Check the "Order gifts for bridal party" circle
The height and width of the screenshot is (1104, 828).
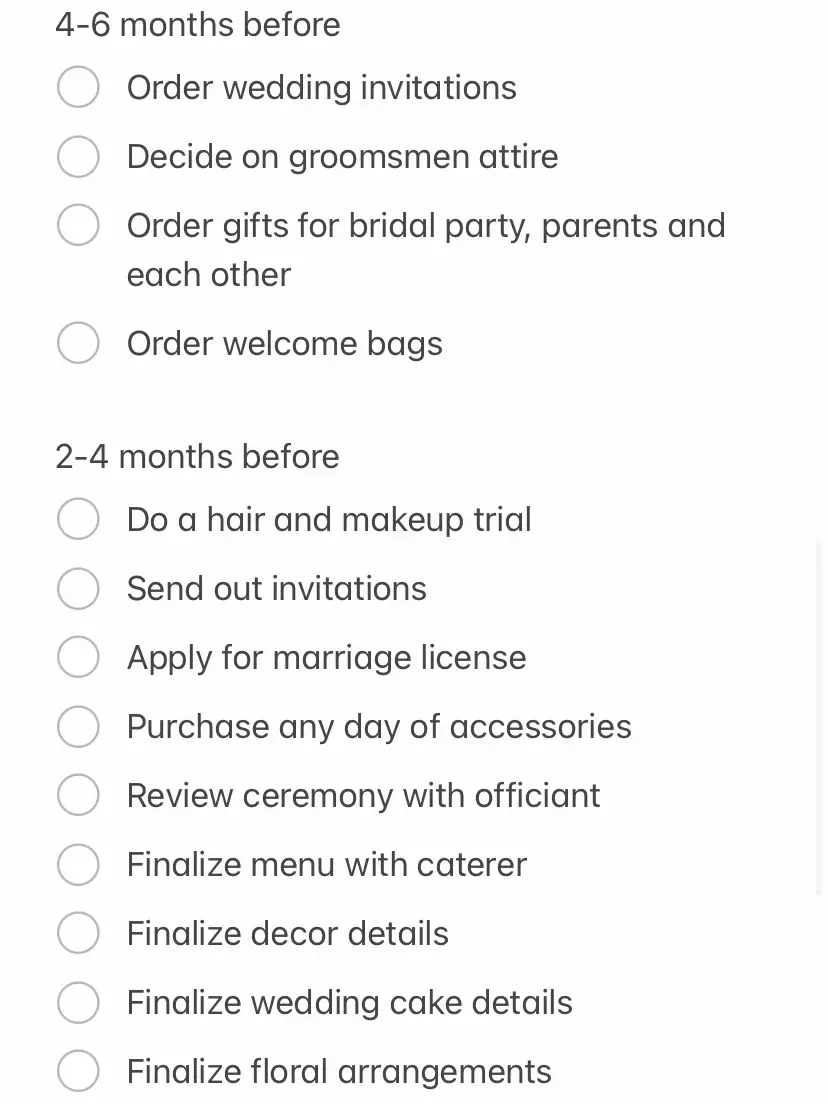[x=78, y=225]
